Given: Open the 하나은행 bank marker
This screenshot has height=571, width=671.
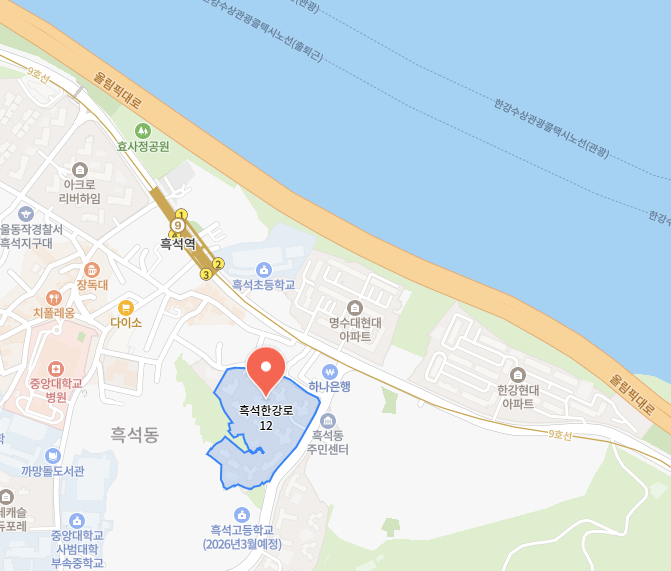Looking at the screenshot, I should click(329, 371).
